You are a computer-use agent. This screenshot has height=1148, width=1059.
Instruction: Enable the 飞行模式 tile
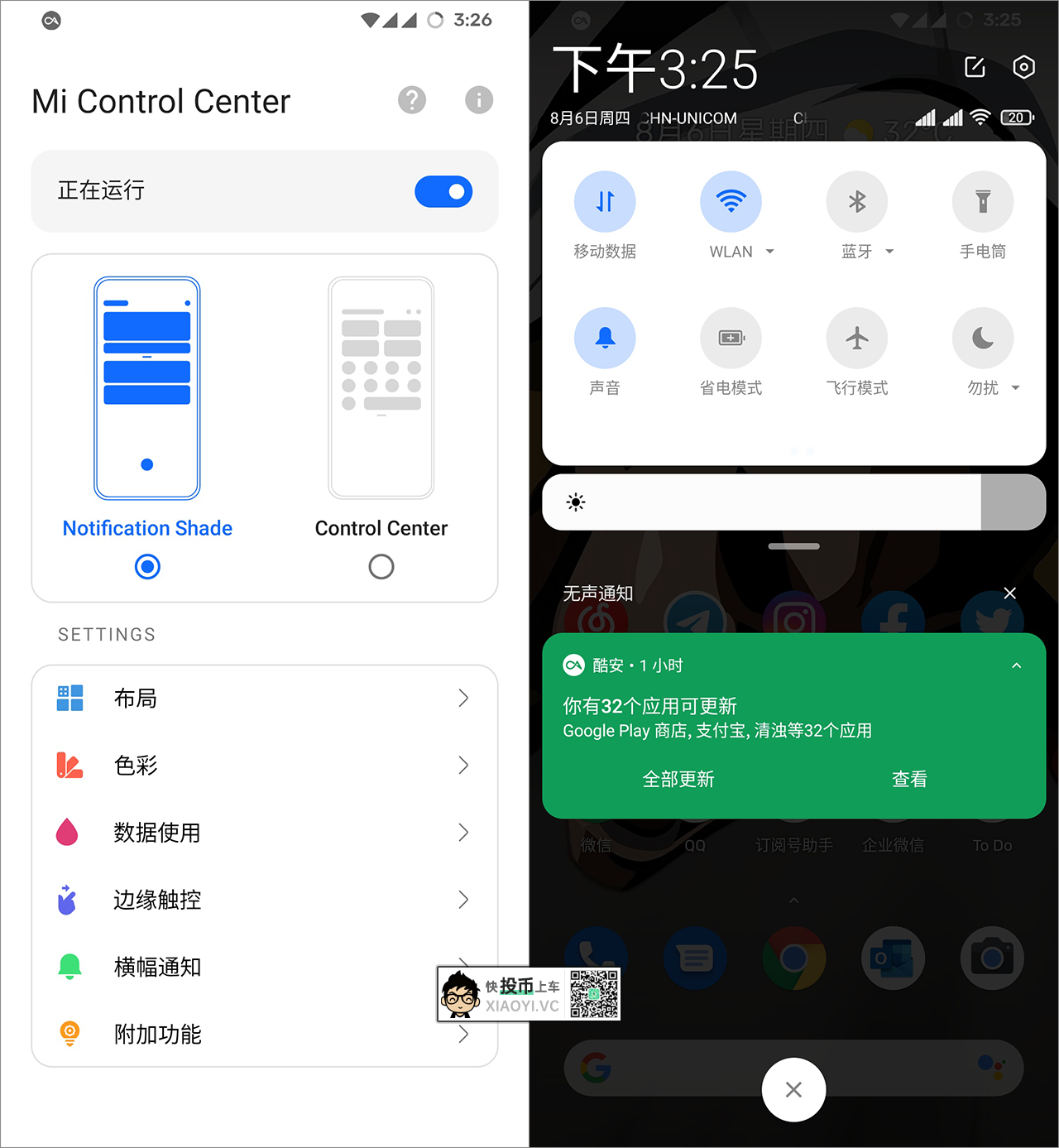856,339
